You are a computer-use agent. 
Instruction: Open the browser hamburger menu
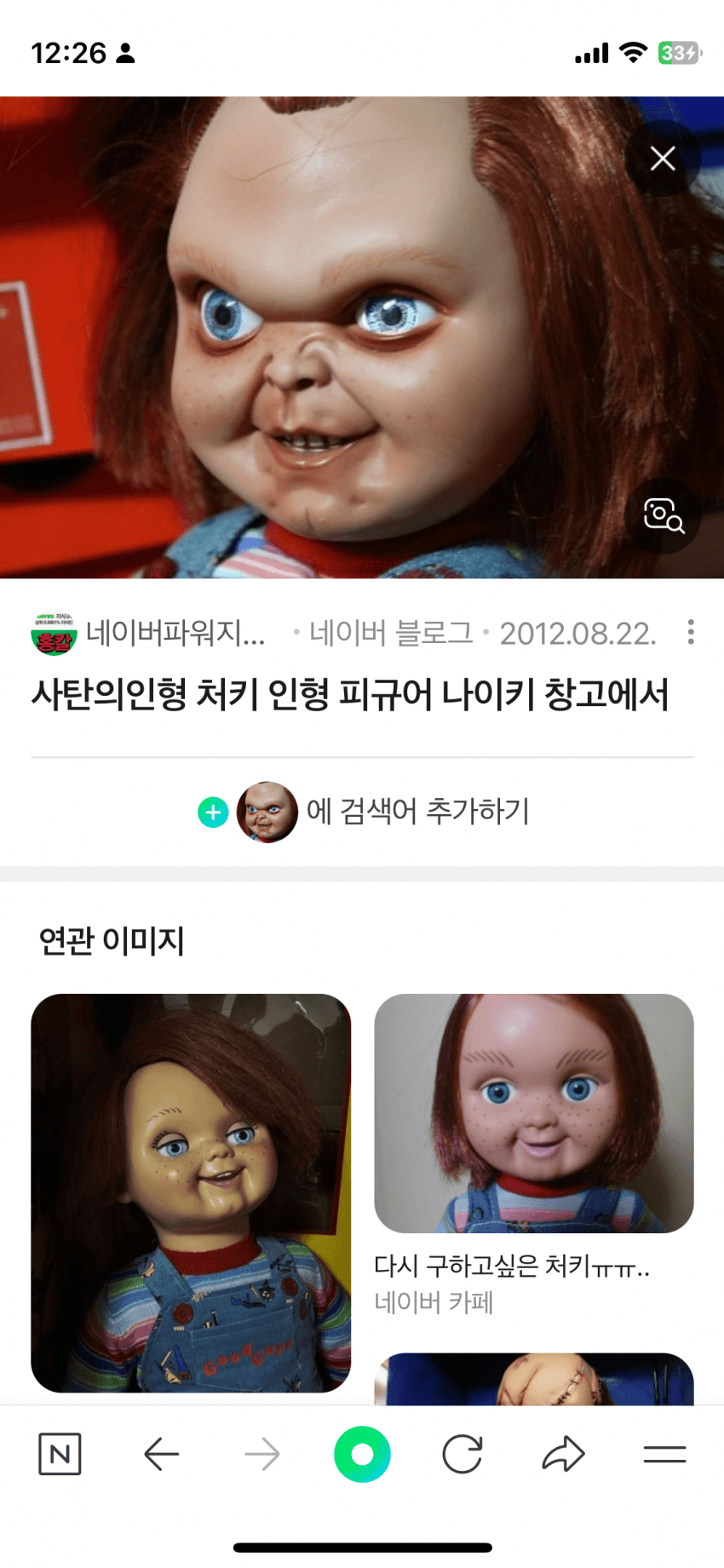(x=664, y=1454)
